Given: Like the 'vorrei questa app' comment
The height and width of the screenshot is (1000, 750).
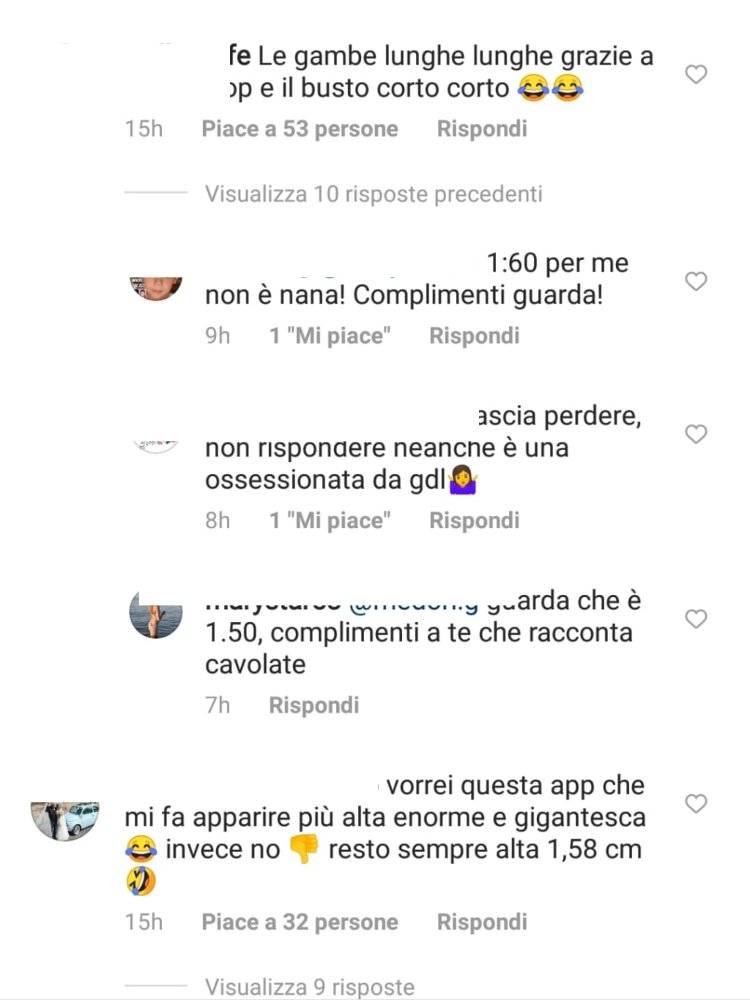Looking at the screenshot, I should point(695,803).
